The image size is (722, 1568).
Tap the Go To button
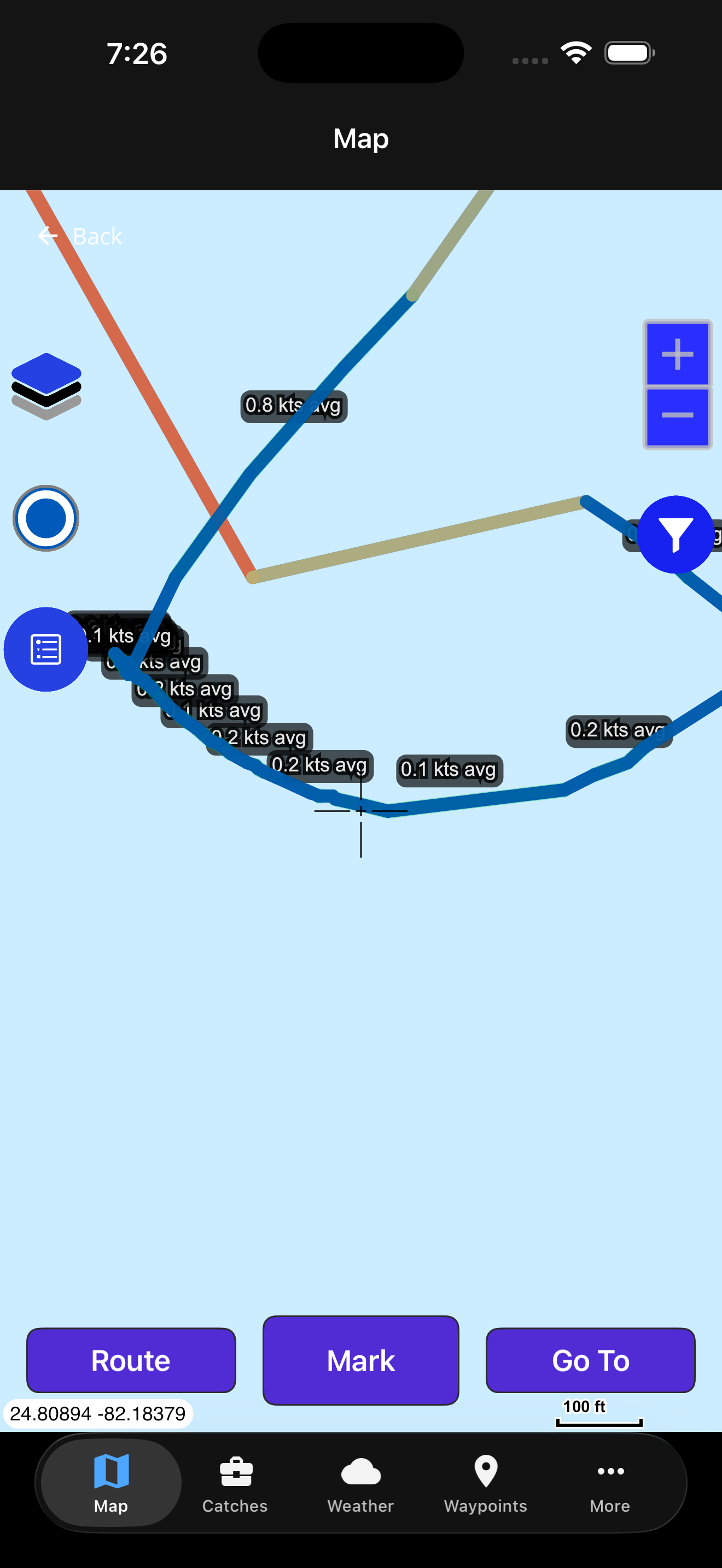(590, 1360)
